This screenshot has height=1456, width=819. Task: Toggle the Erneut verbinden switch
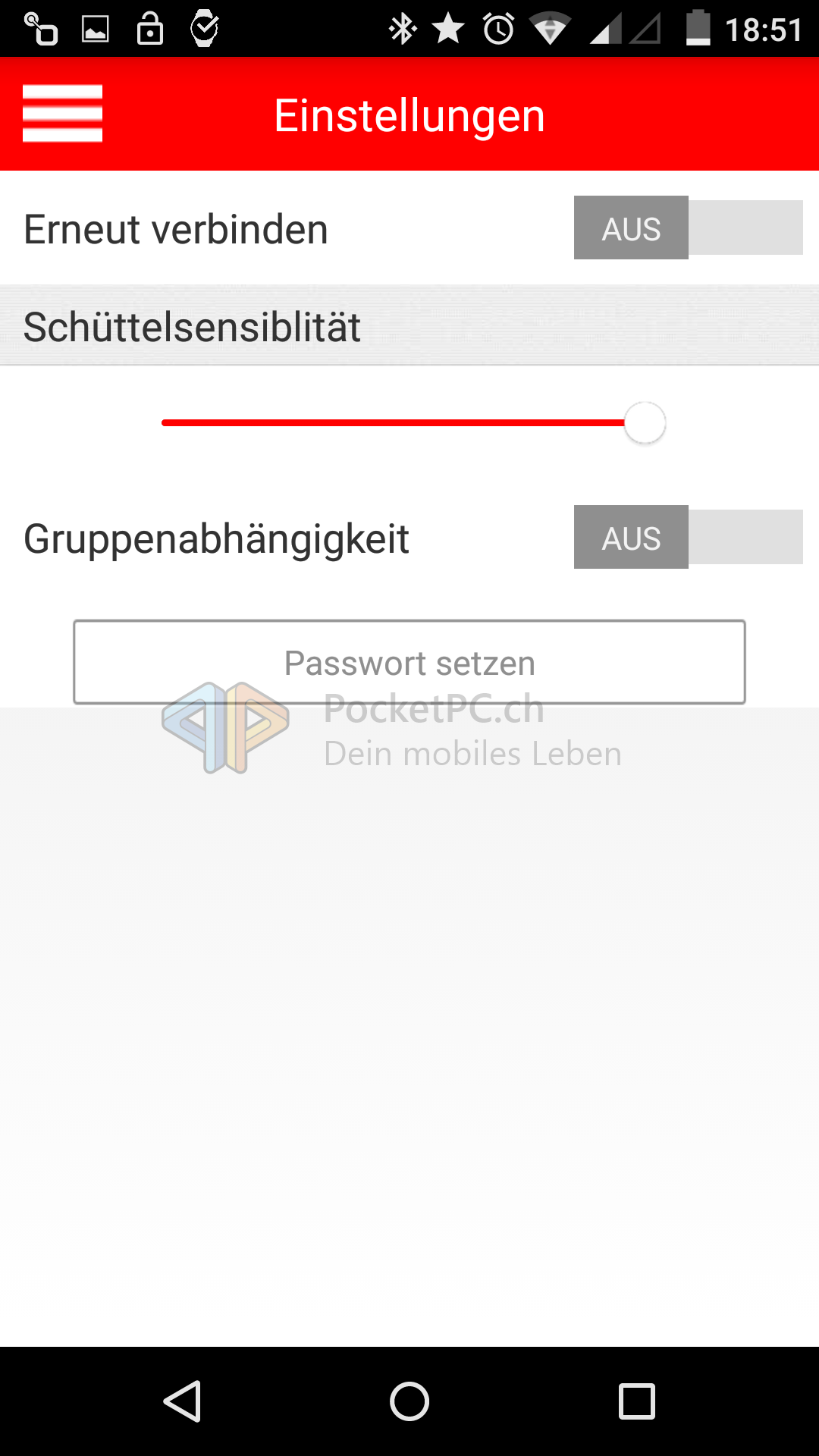pos(688,228)
